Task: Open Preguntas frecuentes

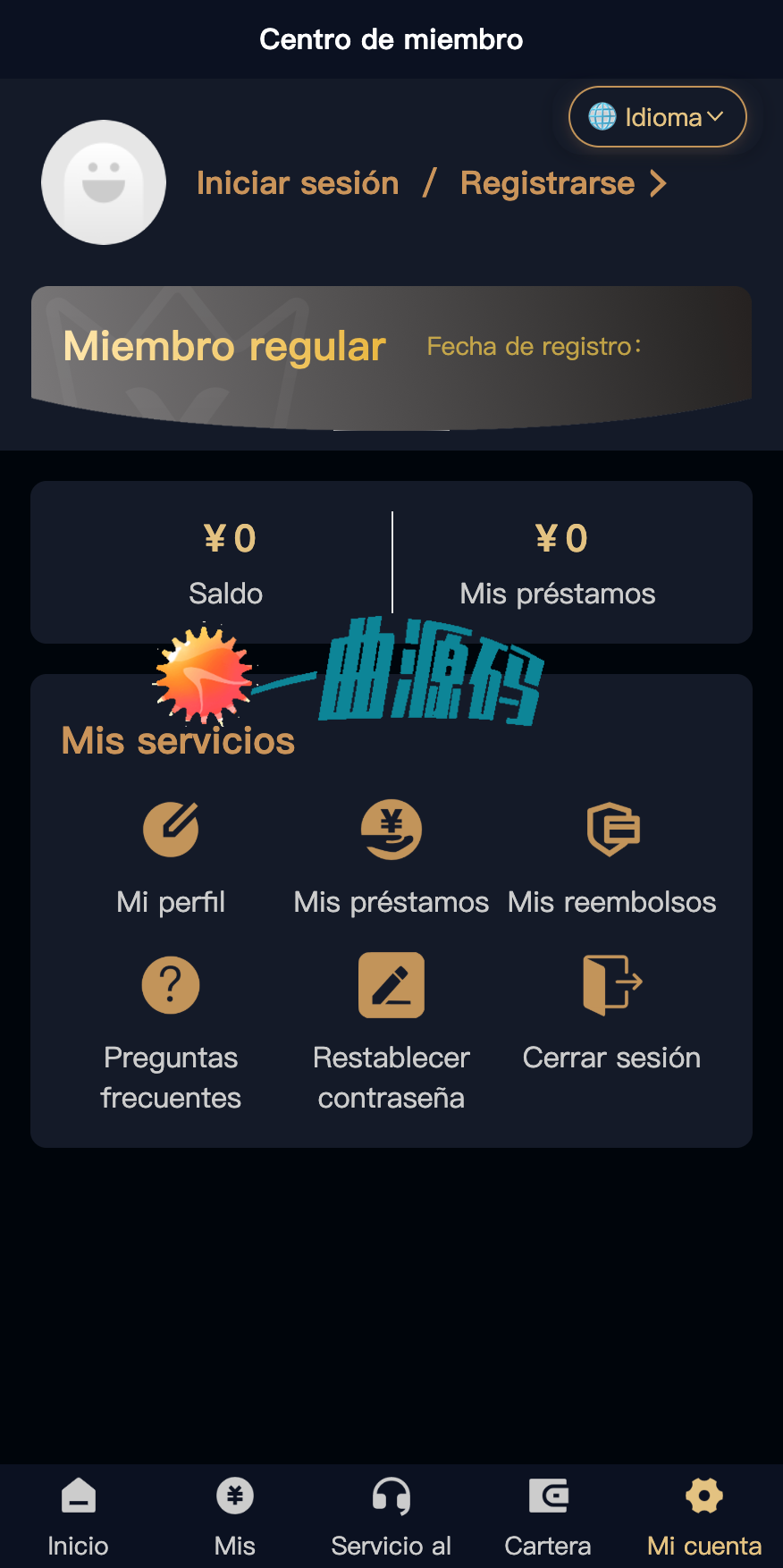Action: coord(171,1028)
